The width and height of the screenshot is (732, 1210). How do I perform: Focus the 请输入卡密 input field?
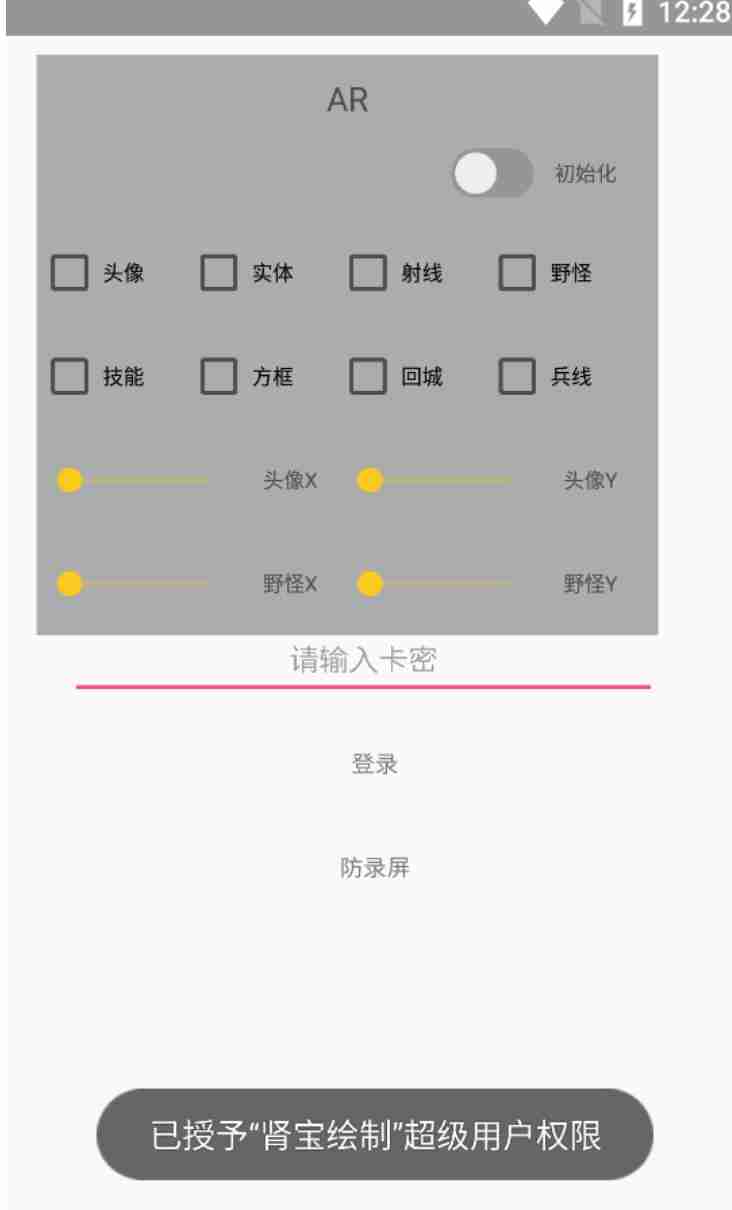(x=363, y=662)
